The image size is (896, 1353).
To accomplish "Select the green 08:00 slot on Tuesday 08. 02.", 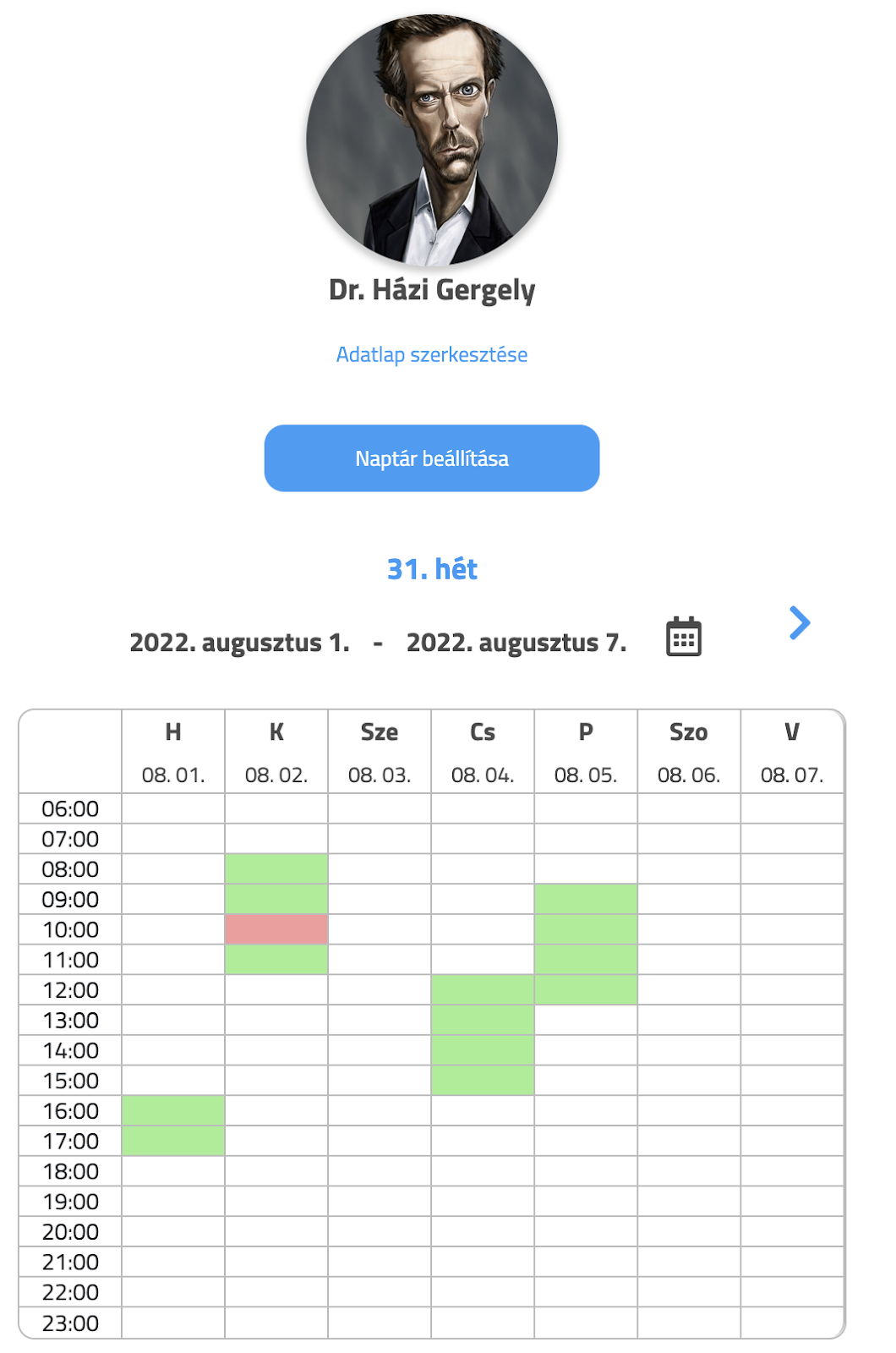I will [276, 868].
